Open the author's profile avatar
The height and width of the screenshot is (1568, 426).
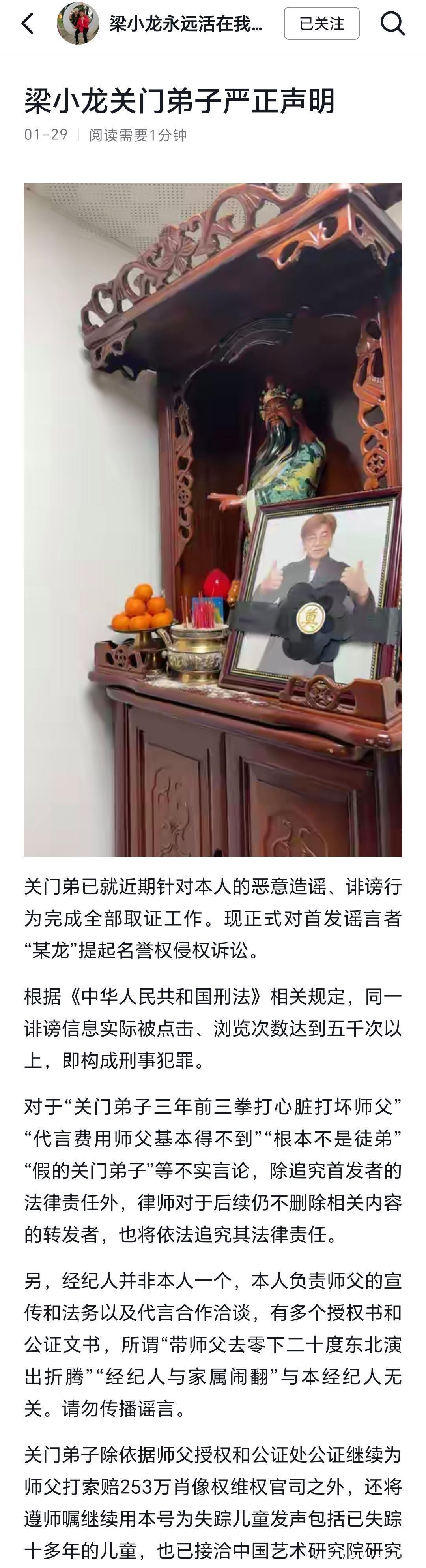pyautogui.click(x=78, y=24)
